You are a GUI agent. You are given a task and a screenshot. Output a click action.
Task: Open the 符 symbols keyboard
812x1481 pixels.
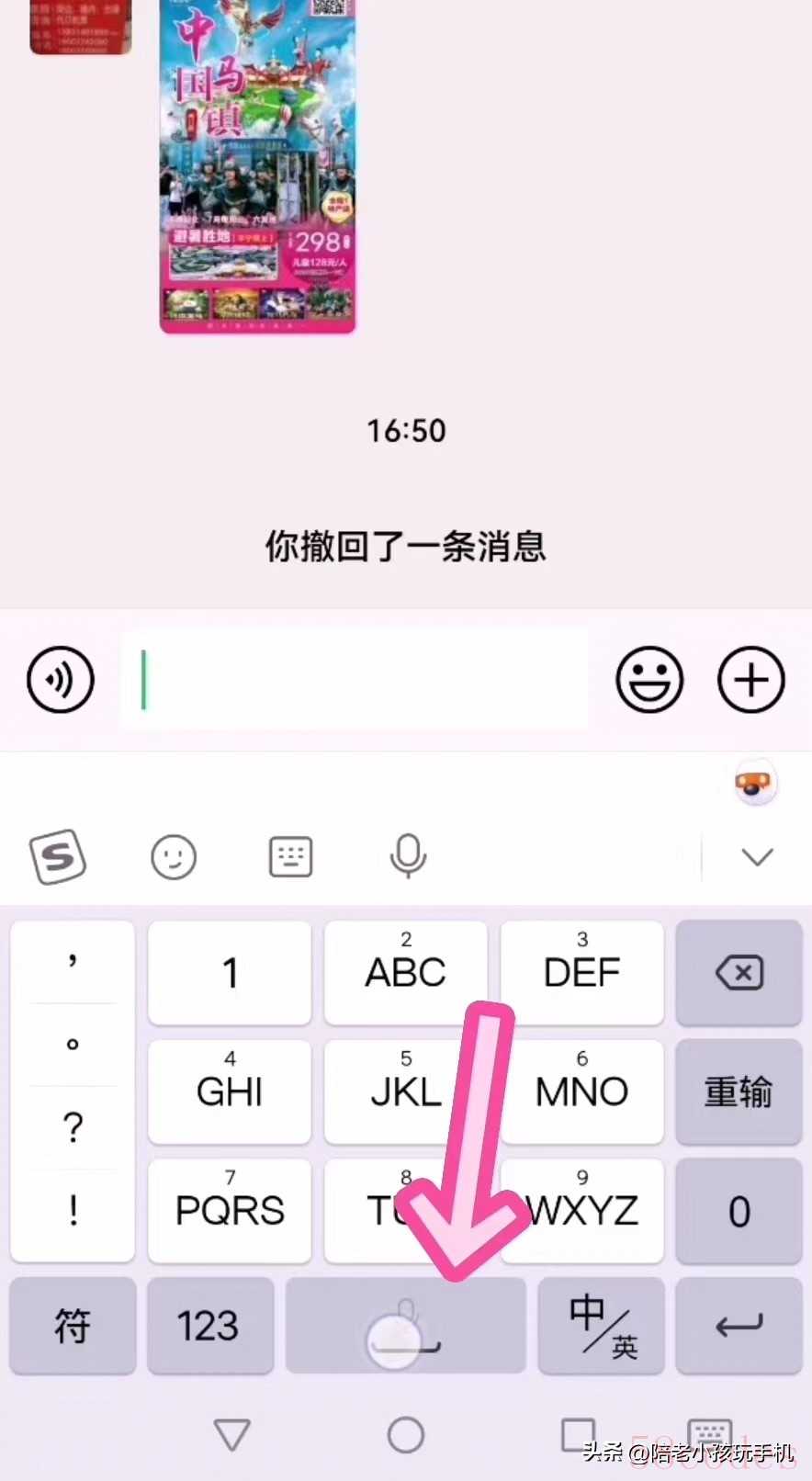tap(73, 1326)
